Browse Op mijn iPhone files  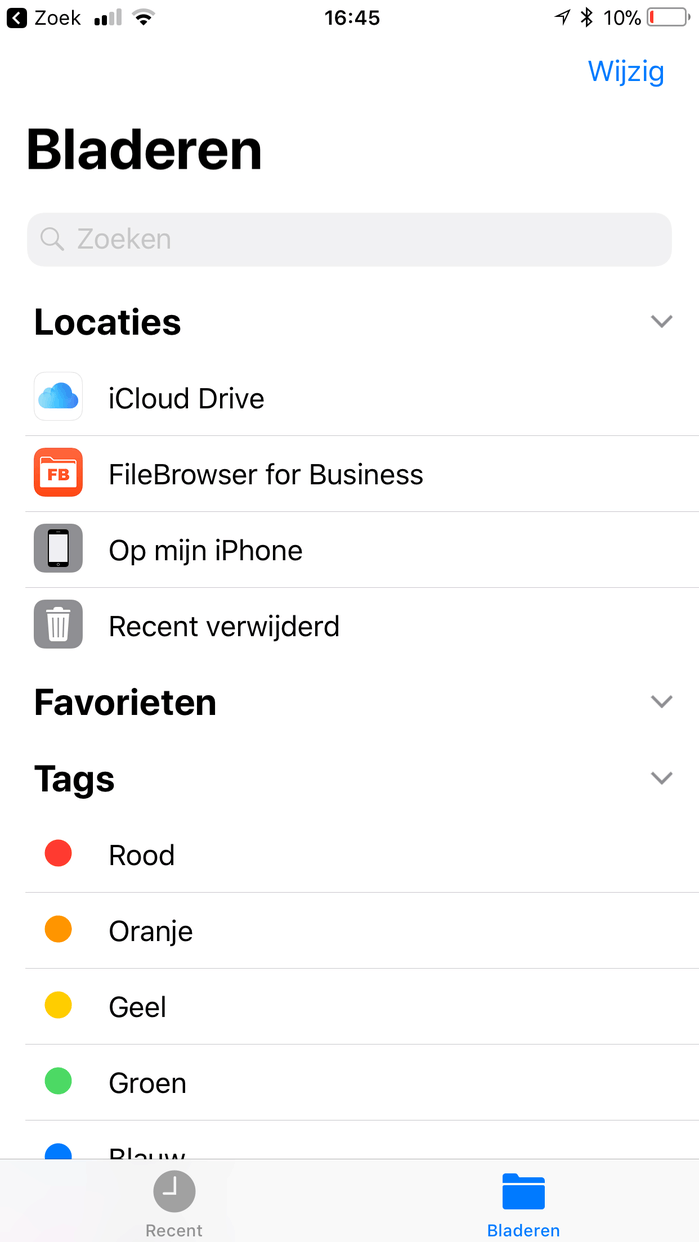pos(205,550)
